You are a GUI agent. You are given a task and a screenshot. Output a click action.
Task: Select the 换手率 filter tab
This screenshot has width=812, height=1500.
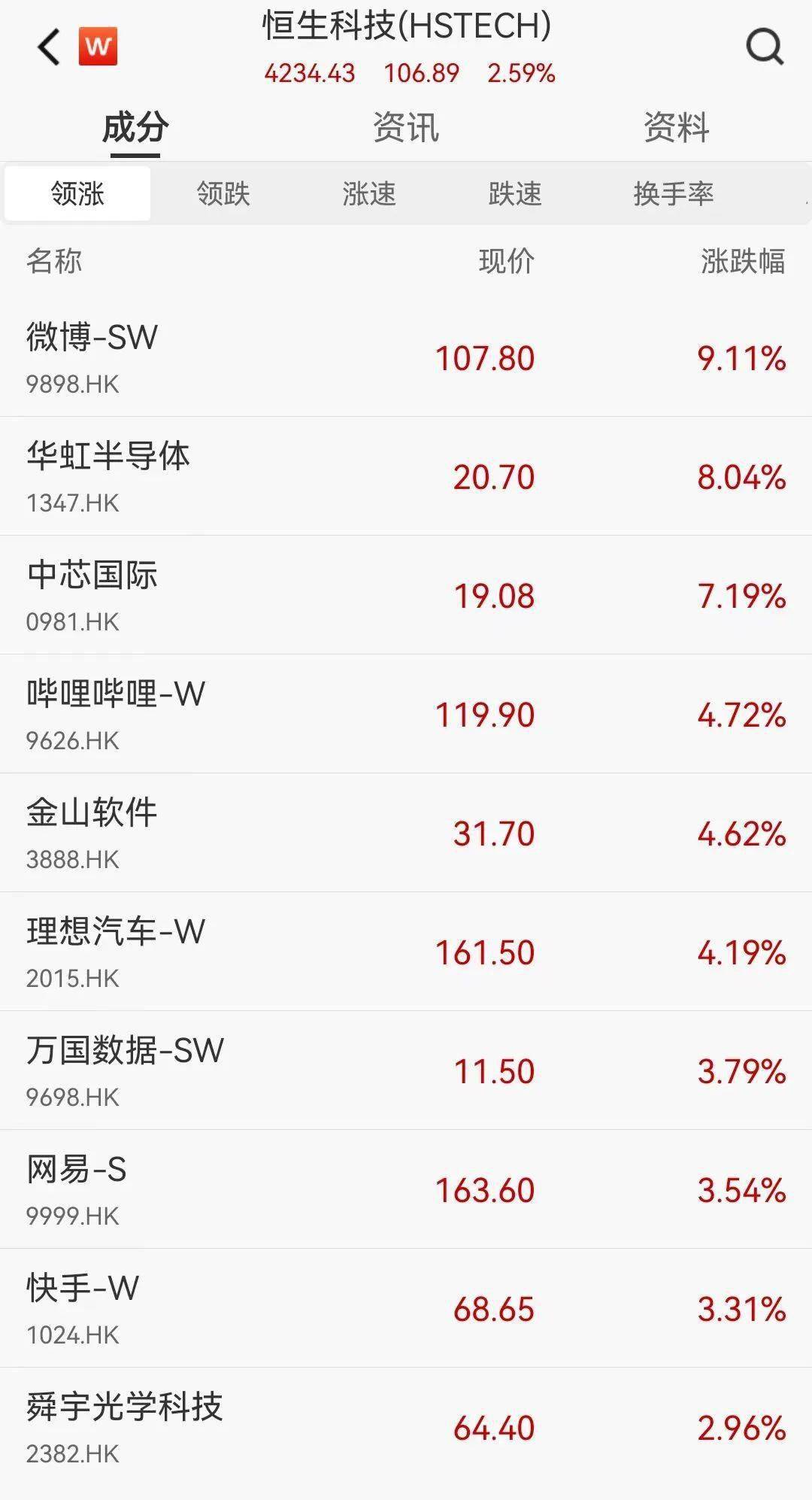pos(673,194)
